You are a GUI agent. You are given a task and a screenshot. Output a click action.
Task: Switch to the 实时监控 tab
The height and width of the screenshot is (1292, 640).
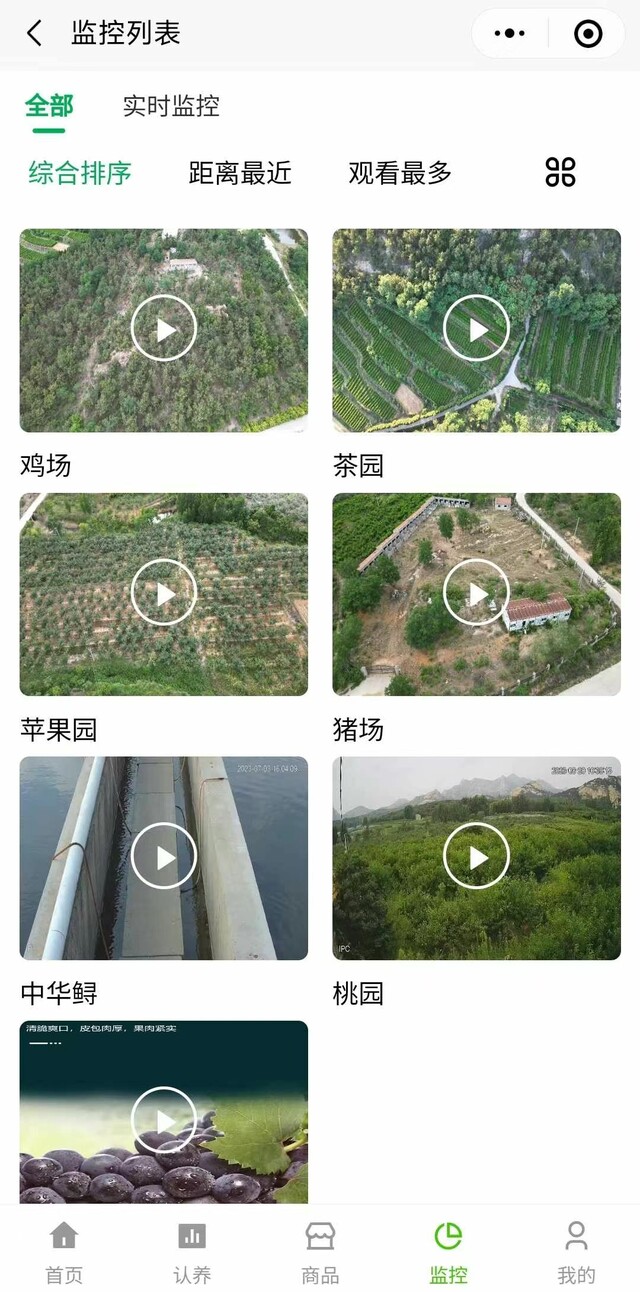pyautogui.click(x=171, y=106)
